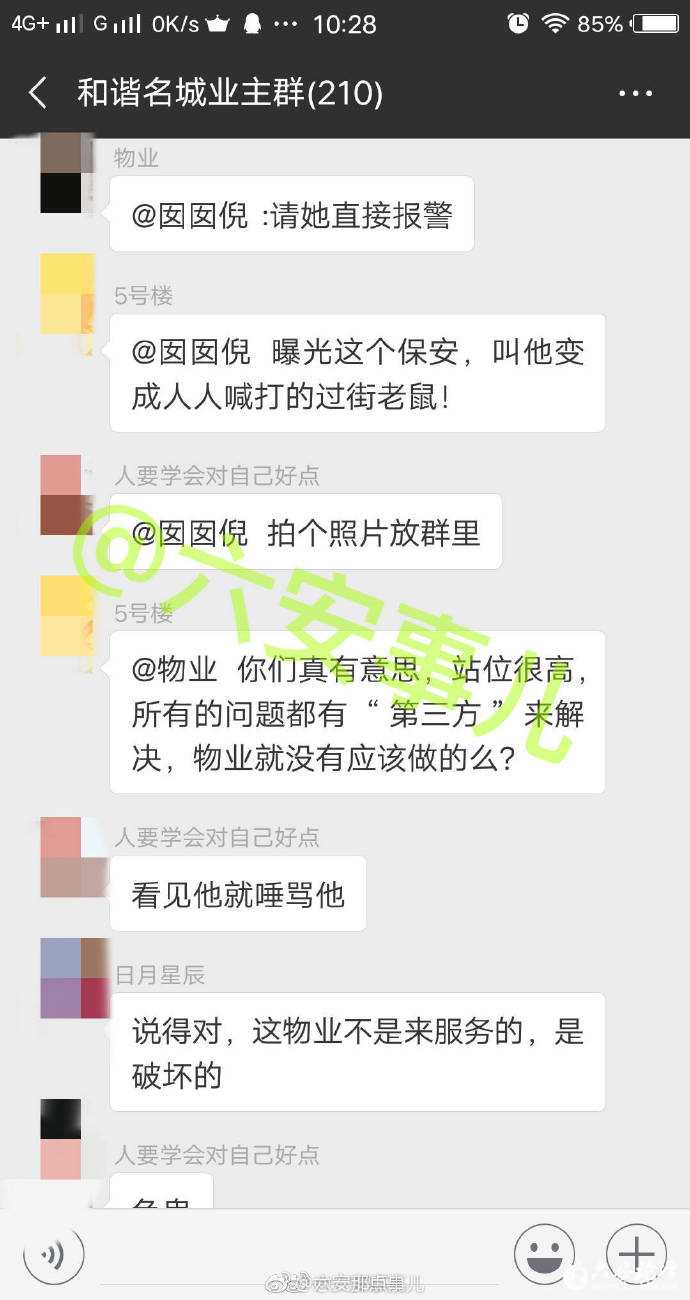View 日月星辰's profile via avatar
690x1300 pixels.
[74, 978]
